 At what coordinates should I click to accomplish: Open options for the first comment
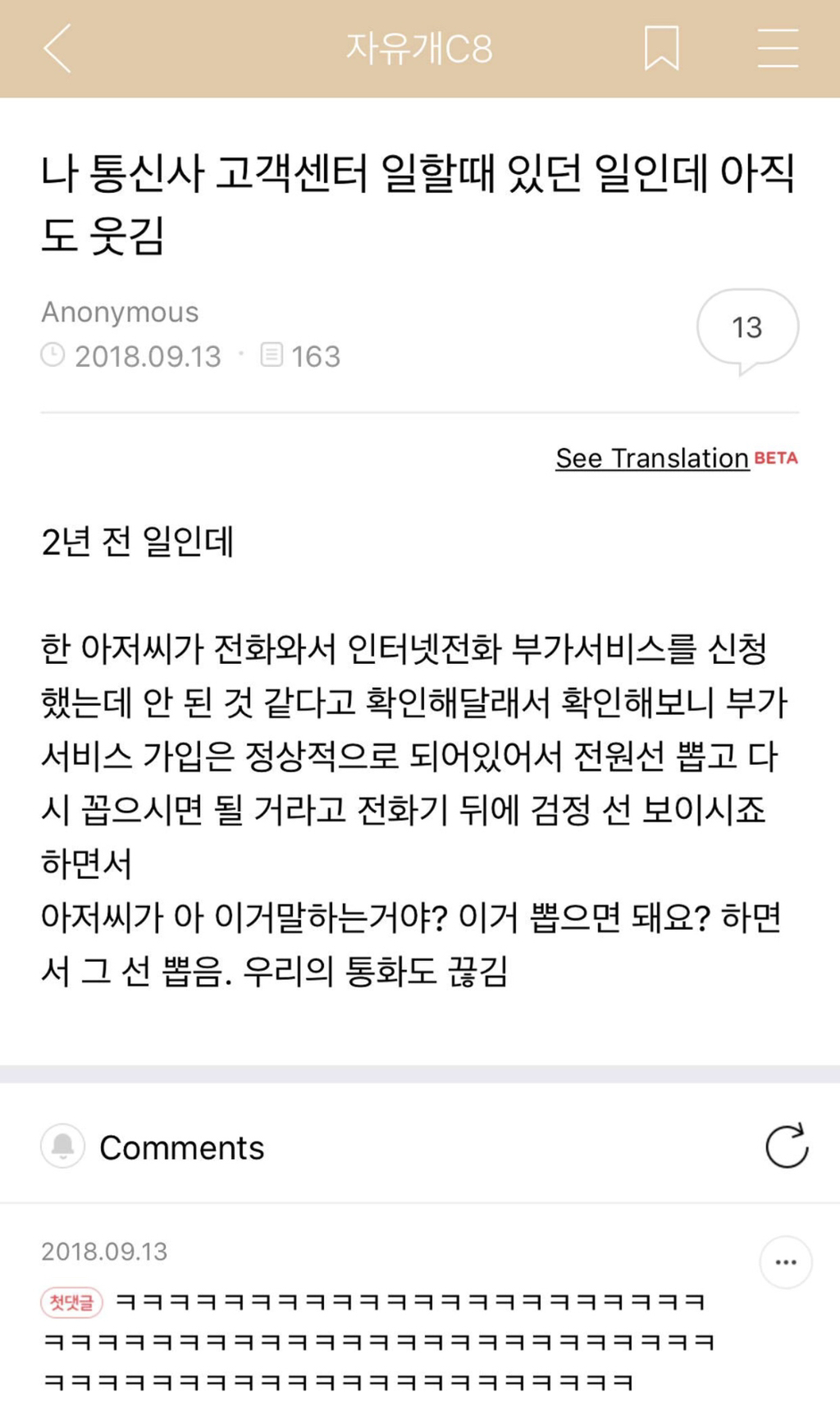point(785,1262)
